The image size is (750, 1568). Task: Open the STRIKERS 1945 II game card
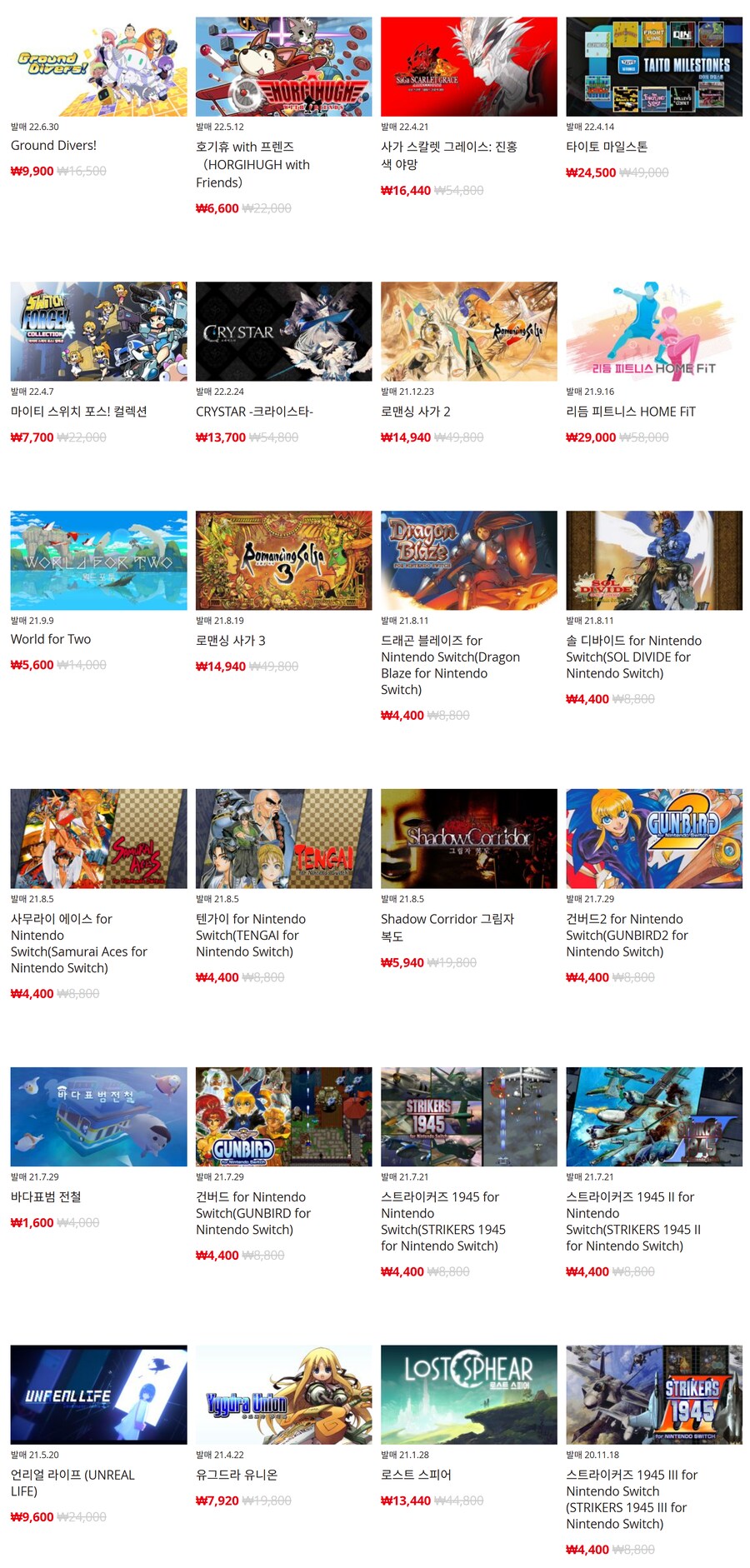[x=653, y=1116]
